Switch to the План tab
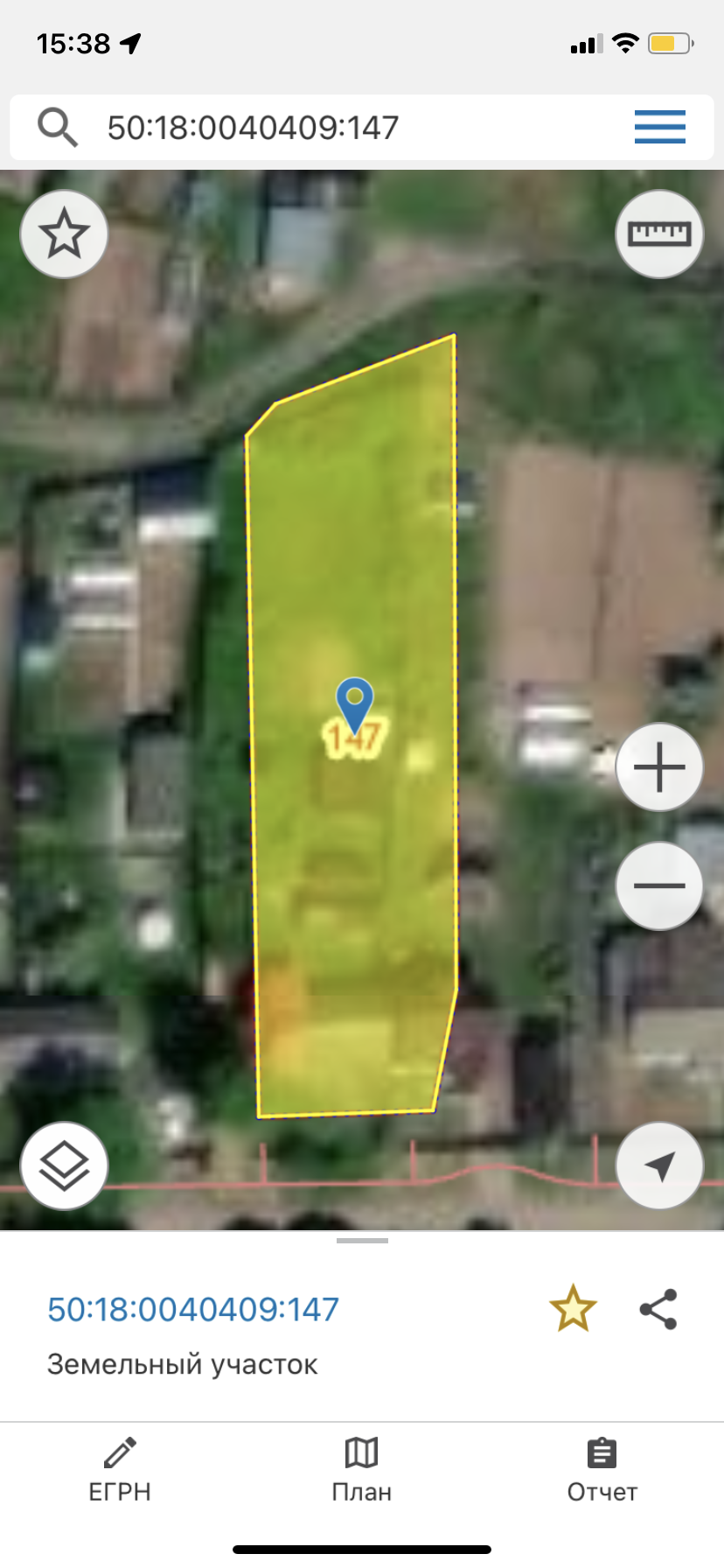 click(x=361, y=1469)
